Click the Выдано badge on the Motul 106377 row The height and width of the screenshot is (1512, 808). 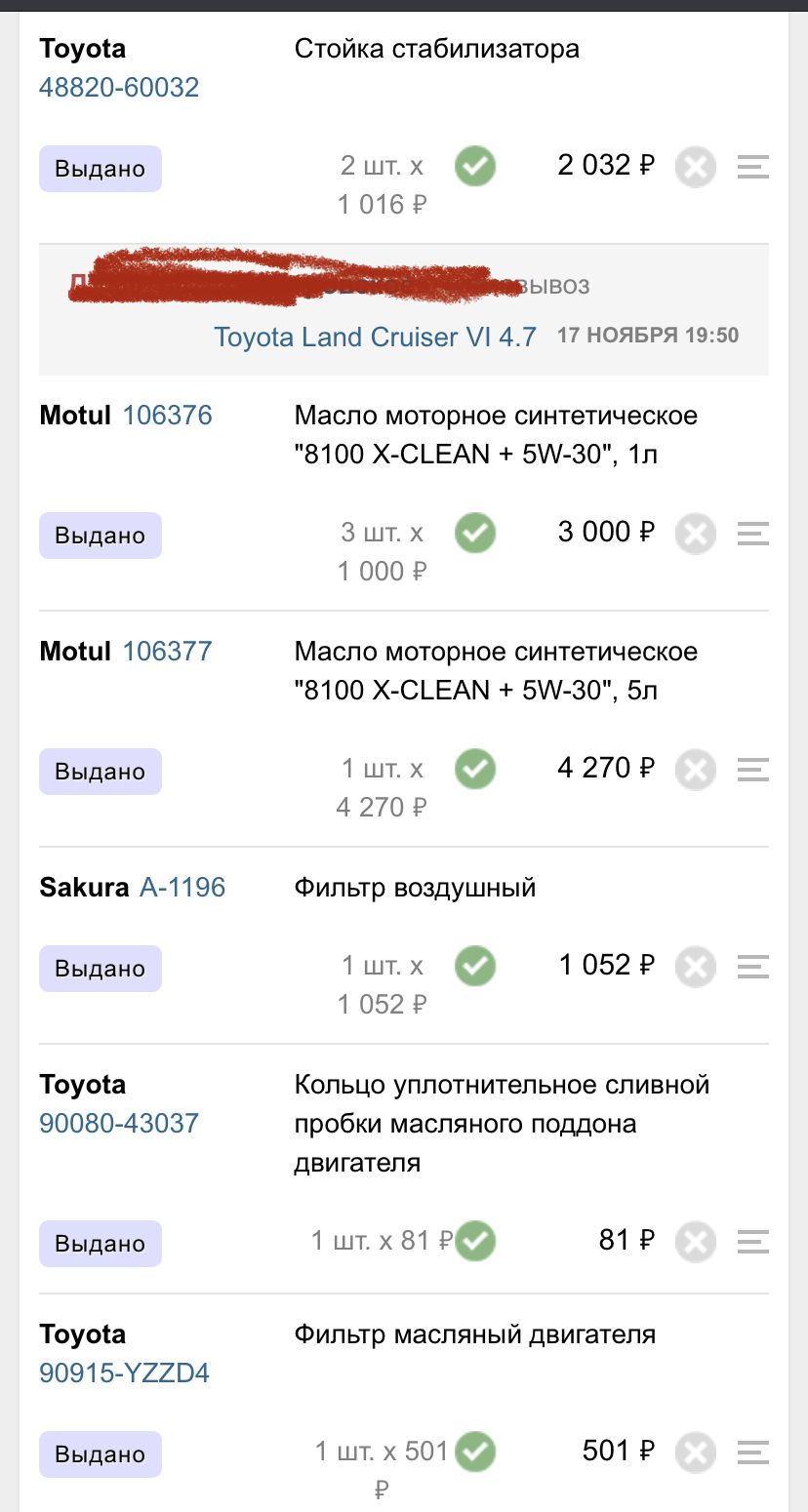[x=100, y=771]
